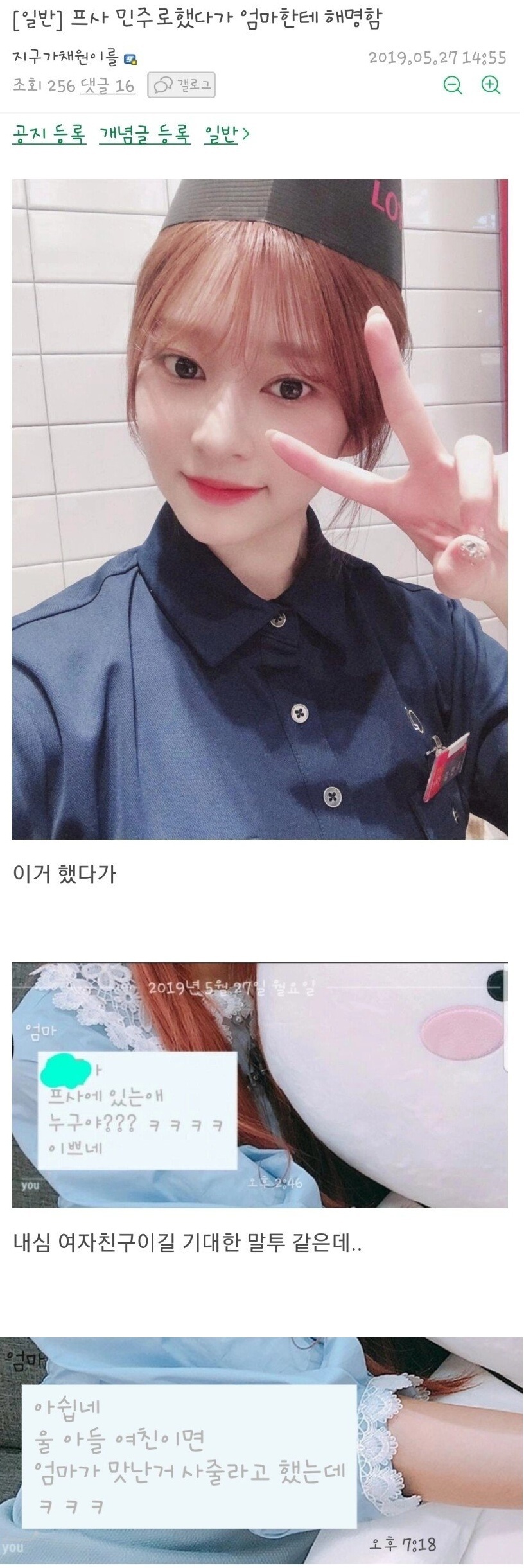This screenshot has height=1568, width=524.
Task: Open the author's 갤로그 page
Action: pos(181,85)
